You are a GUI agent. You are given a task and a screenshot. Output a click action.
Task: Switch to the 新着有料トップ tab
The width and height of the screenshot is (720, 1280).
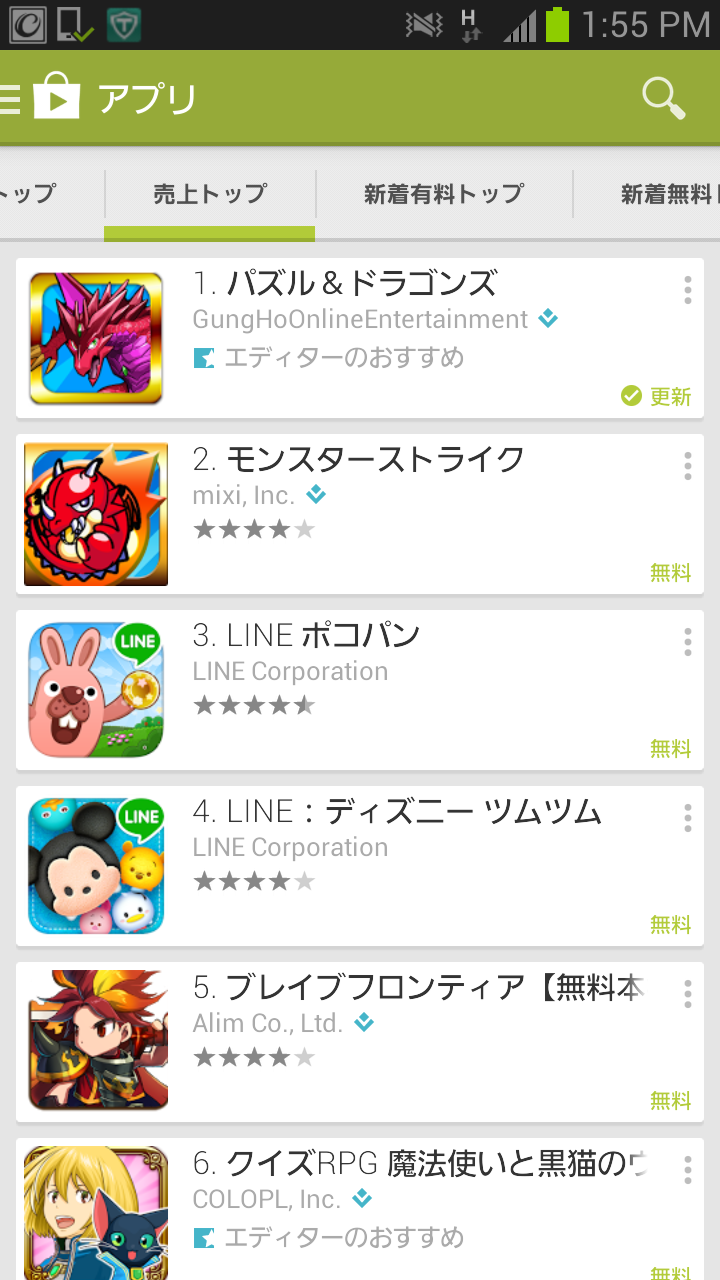tap(444, 194)
